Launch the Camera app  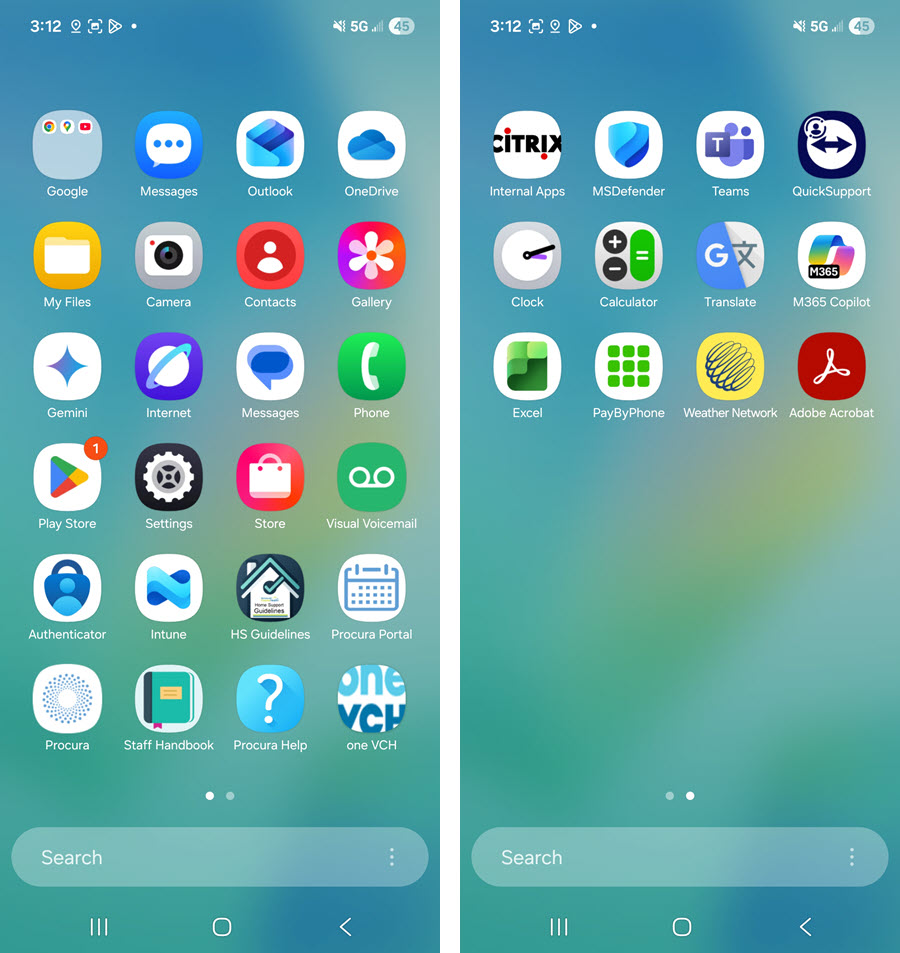point(168,256)
